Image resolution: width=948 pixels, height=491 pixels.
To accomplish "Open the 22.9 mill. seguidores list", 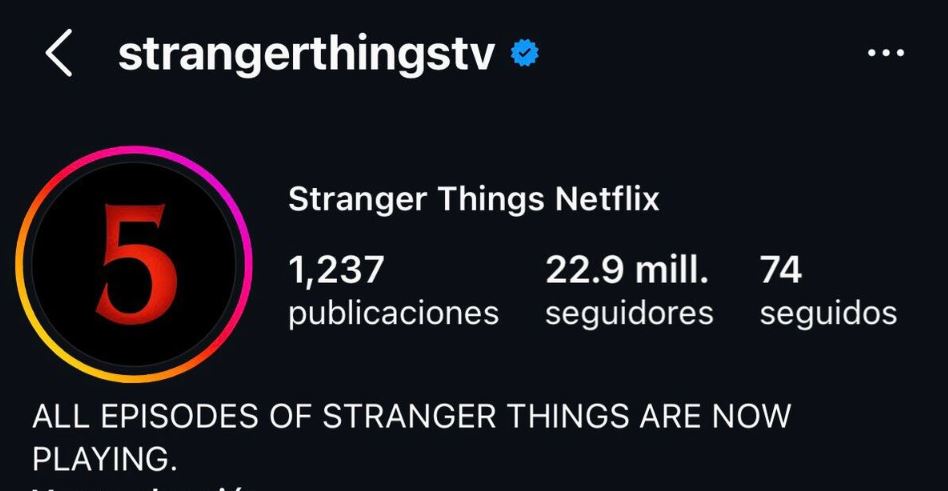I will (628, 290).
